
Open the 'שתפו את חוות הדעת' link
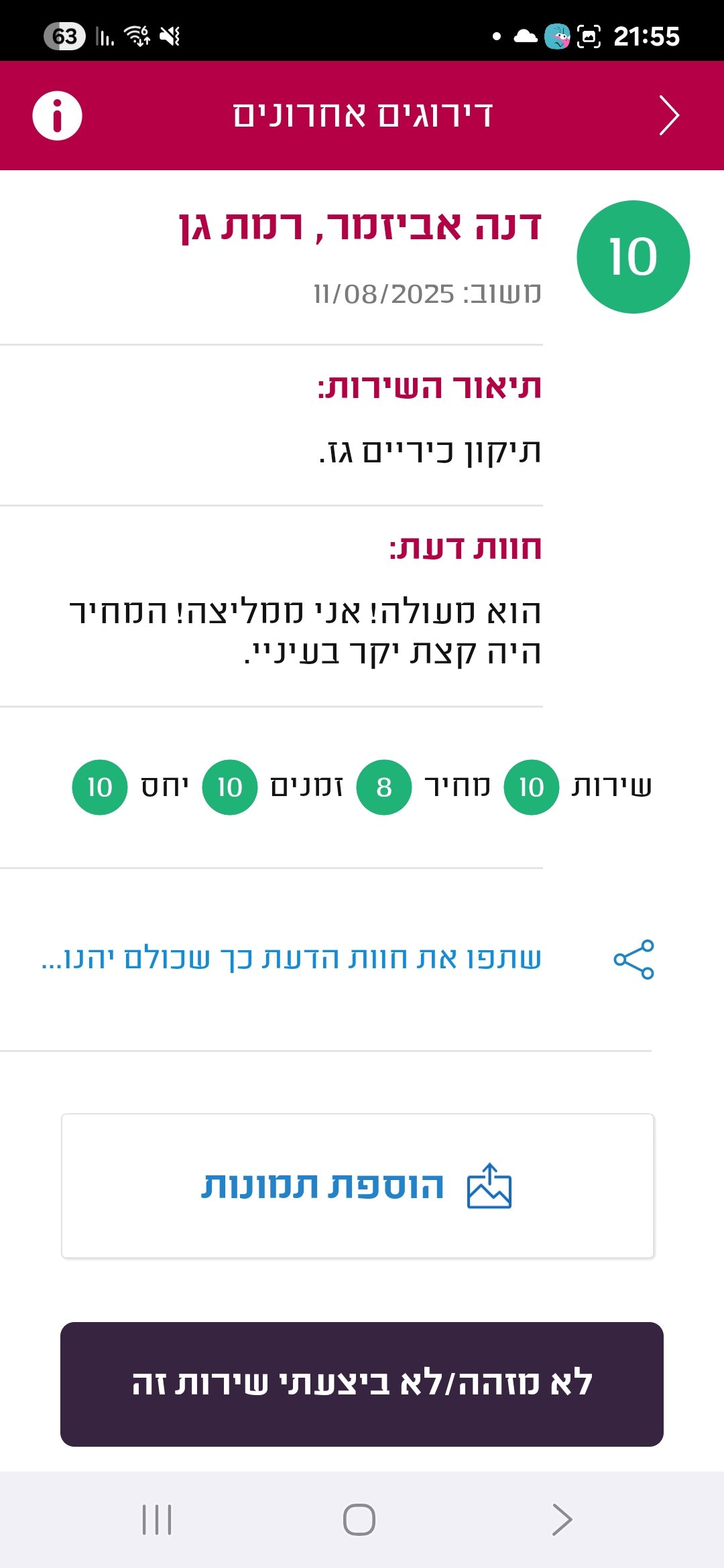292,958
